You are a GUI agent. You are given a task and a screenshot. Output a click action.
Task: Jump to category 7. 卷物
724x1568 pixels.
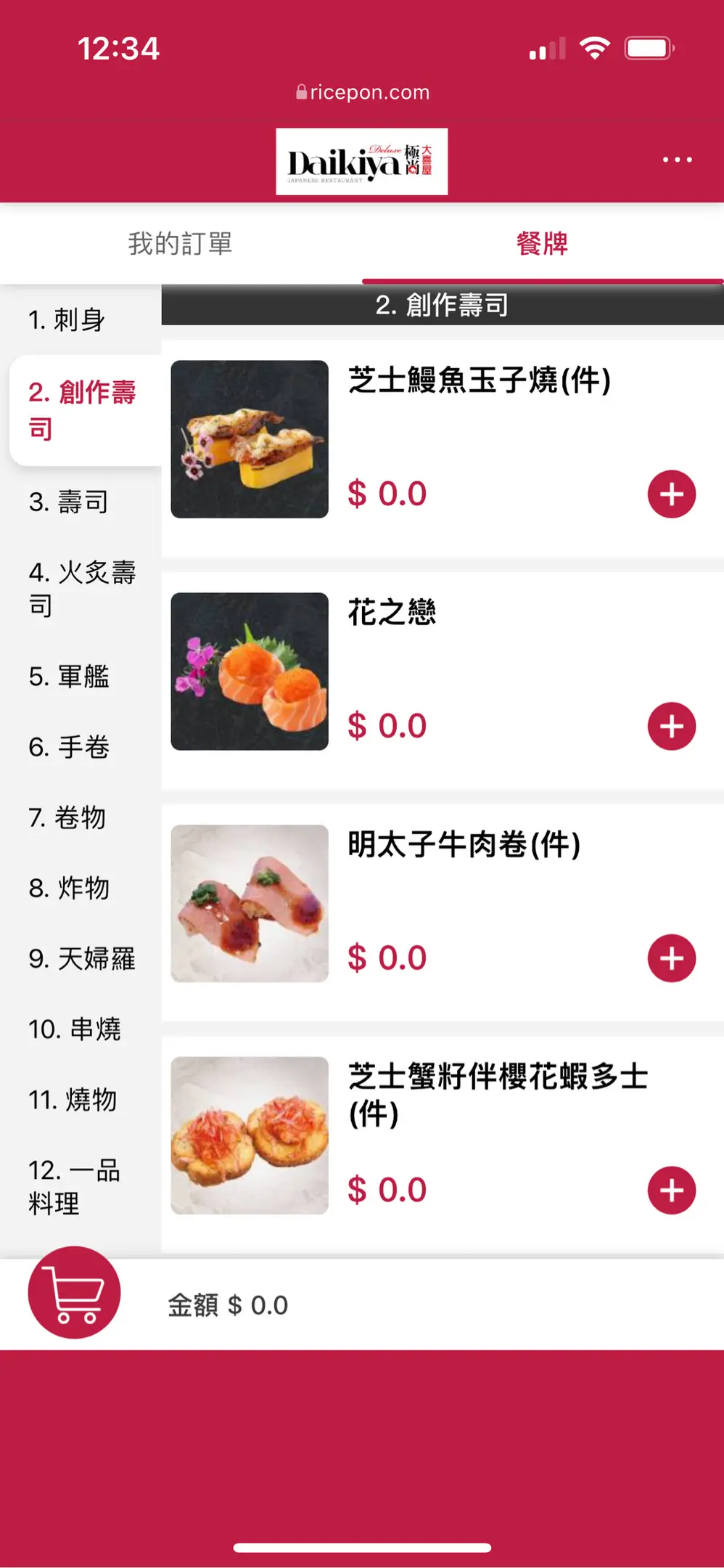[67, 817]
